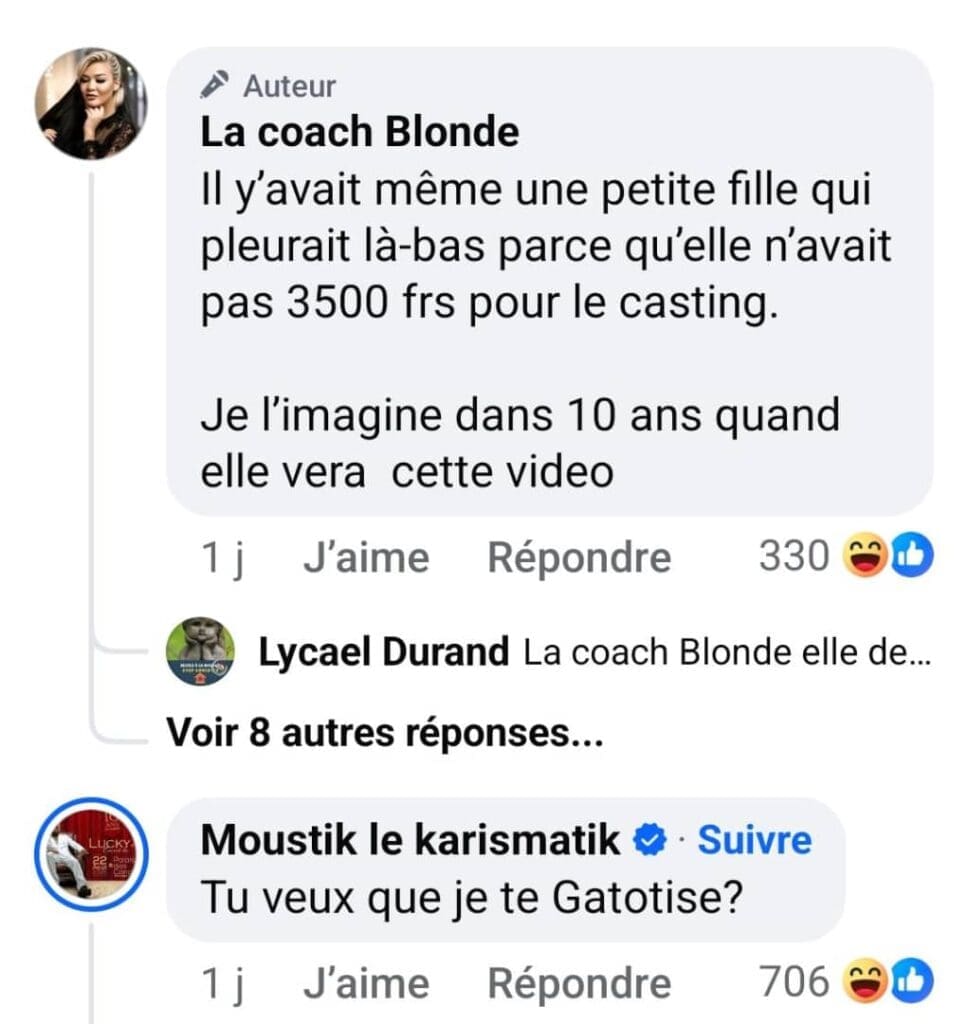Image resolution: width=968 pixels, height=1024 pixels.
Task: Like Moustik le karismatik's comment
Action: point(365,984)
